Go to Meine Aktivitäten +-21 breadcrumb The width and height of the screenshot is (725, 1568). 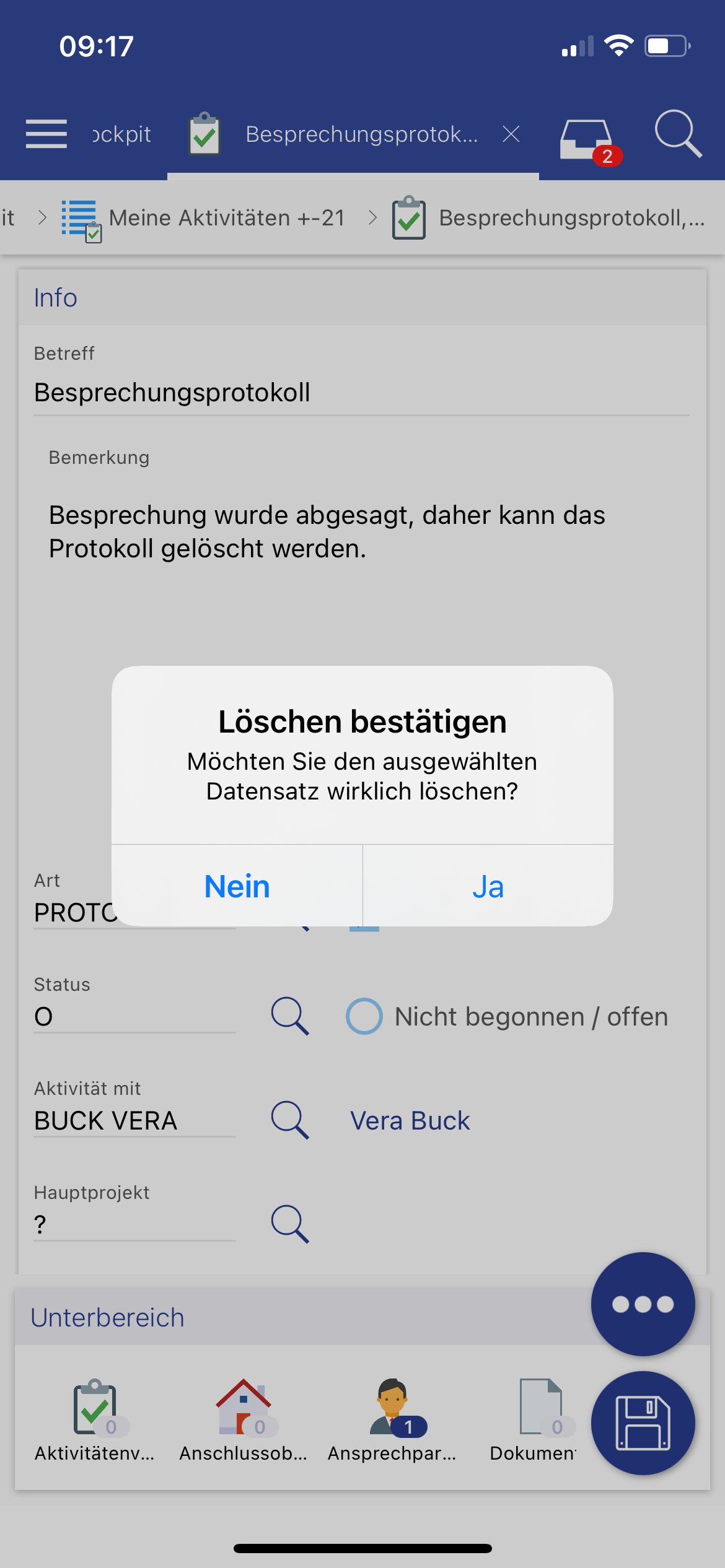[227, 218]
